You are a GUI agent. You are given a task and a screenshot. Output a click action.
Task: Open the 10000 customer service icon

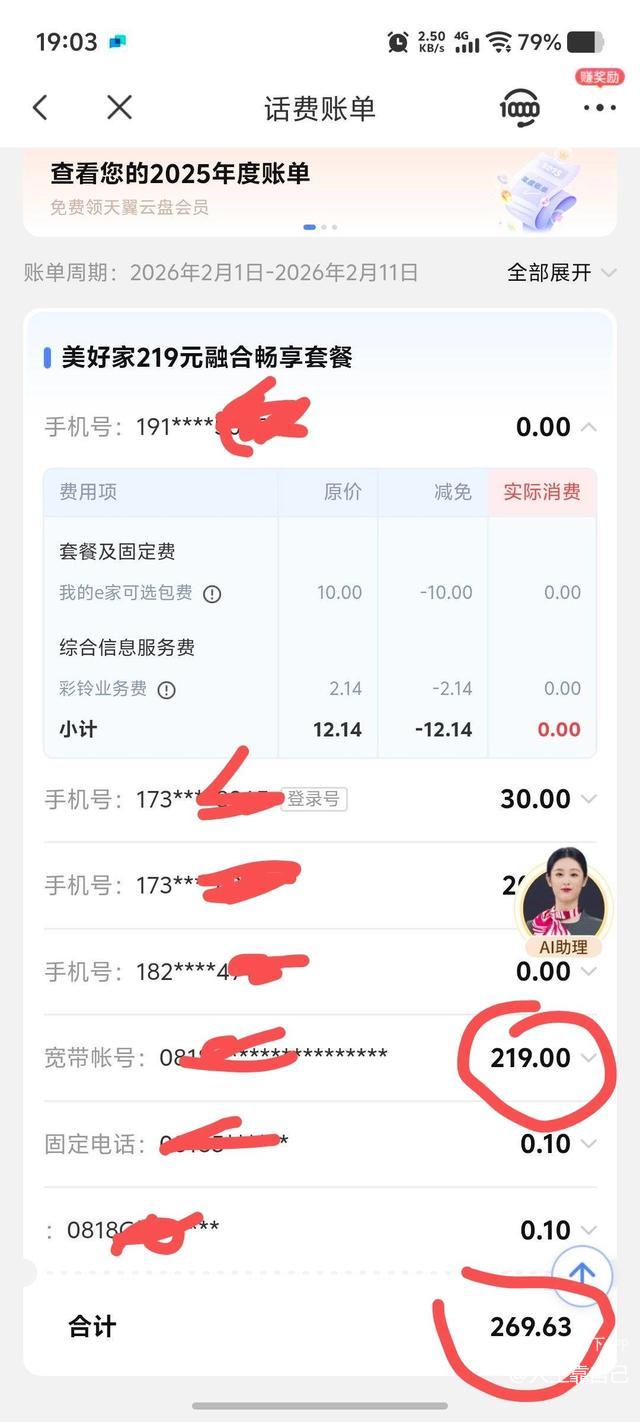point(519,108)
